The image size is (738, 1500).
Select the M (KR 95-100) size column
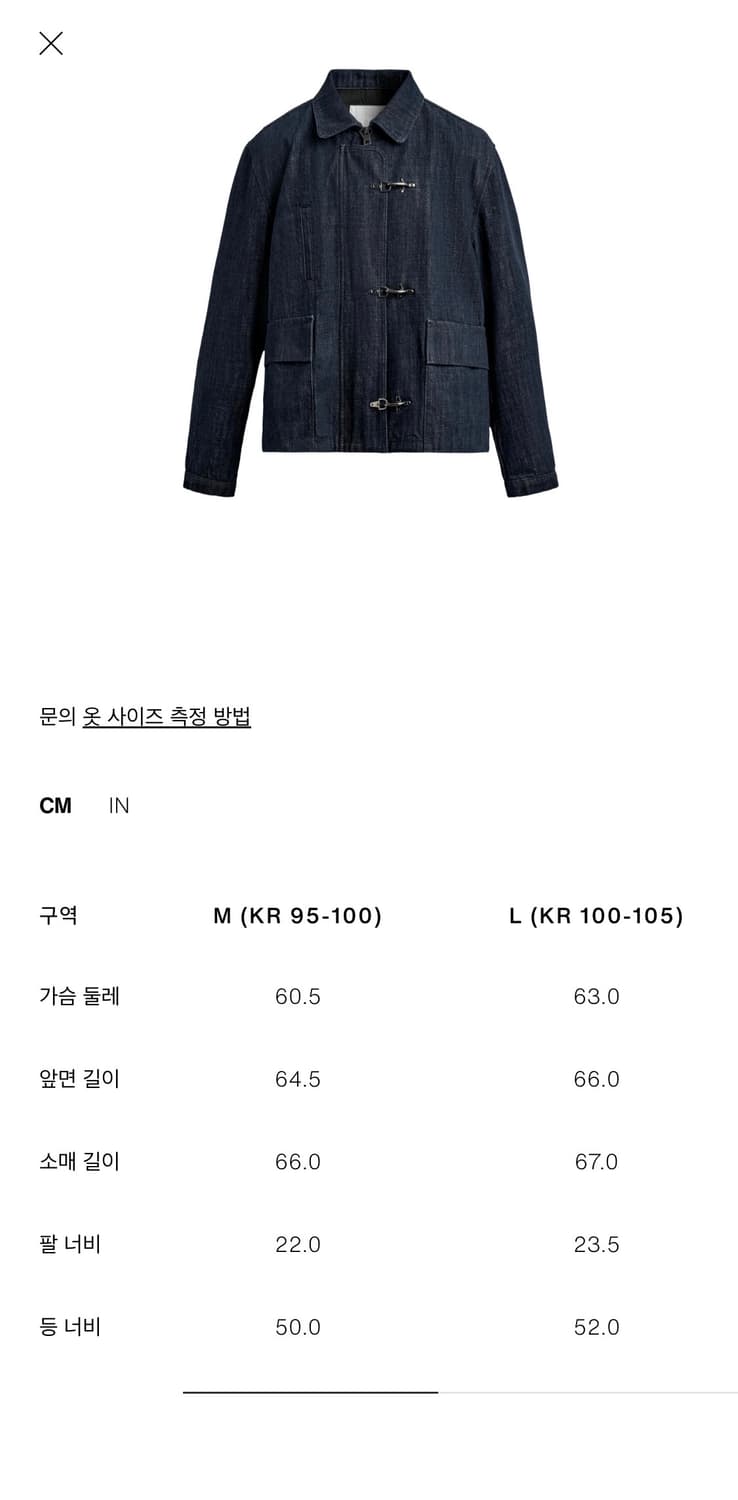(x=298, y=915)
